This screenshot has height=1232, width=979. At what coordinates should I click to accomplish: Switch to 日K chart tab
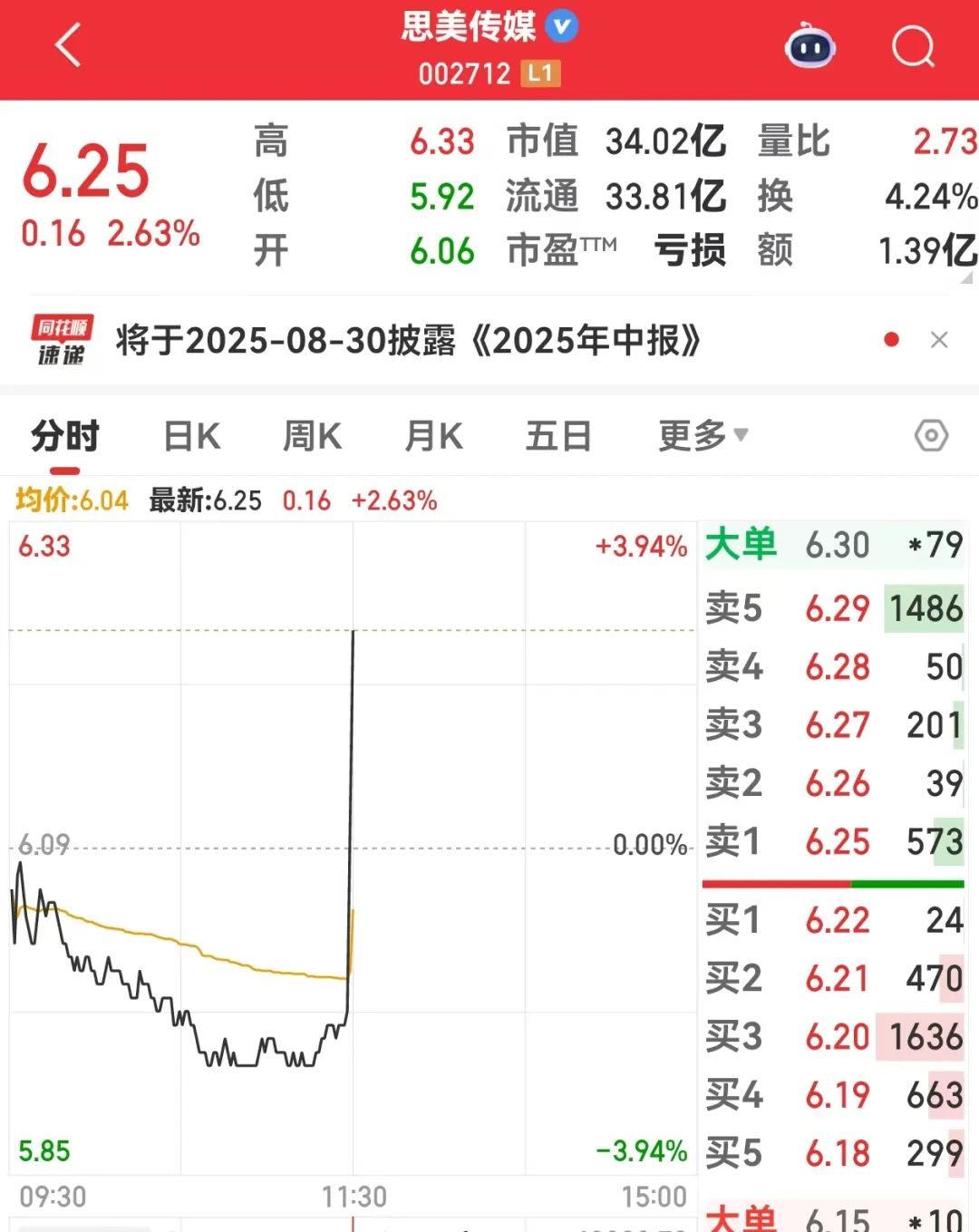tap(192, 436)
